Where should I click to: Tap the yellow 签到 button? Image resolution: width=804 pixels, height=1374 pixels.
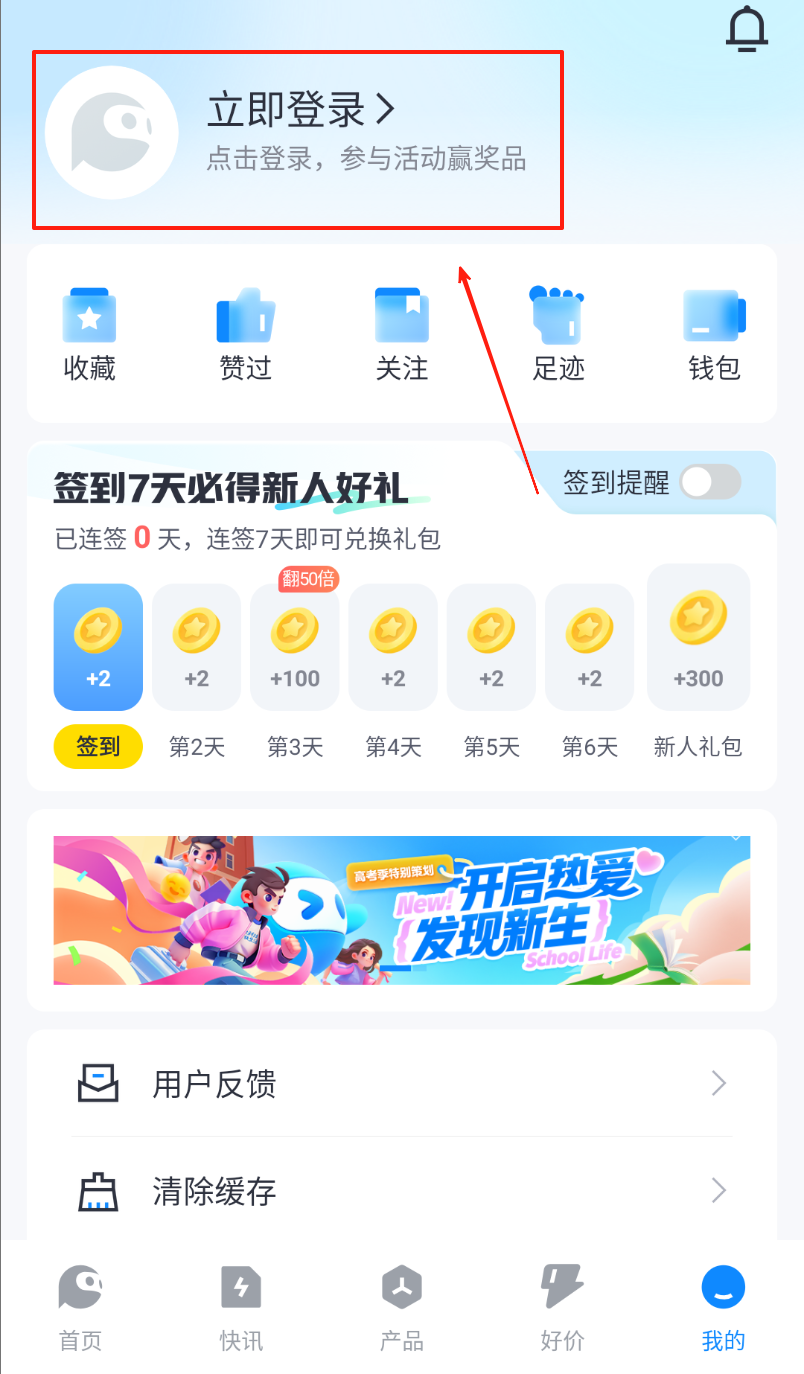(x=98, y=747)
